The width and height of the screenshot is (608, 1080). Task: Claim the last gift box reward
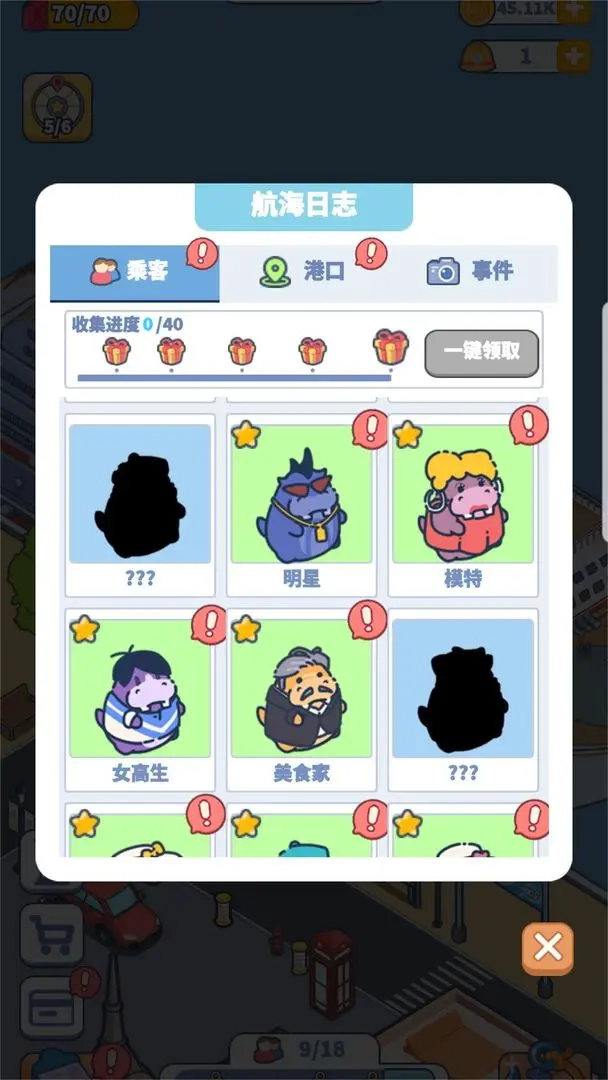pyautogui.click(x=391, y=348)
